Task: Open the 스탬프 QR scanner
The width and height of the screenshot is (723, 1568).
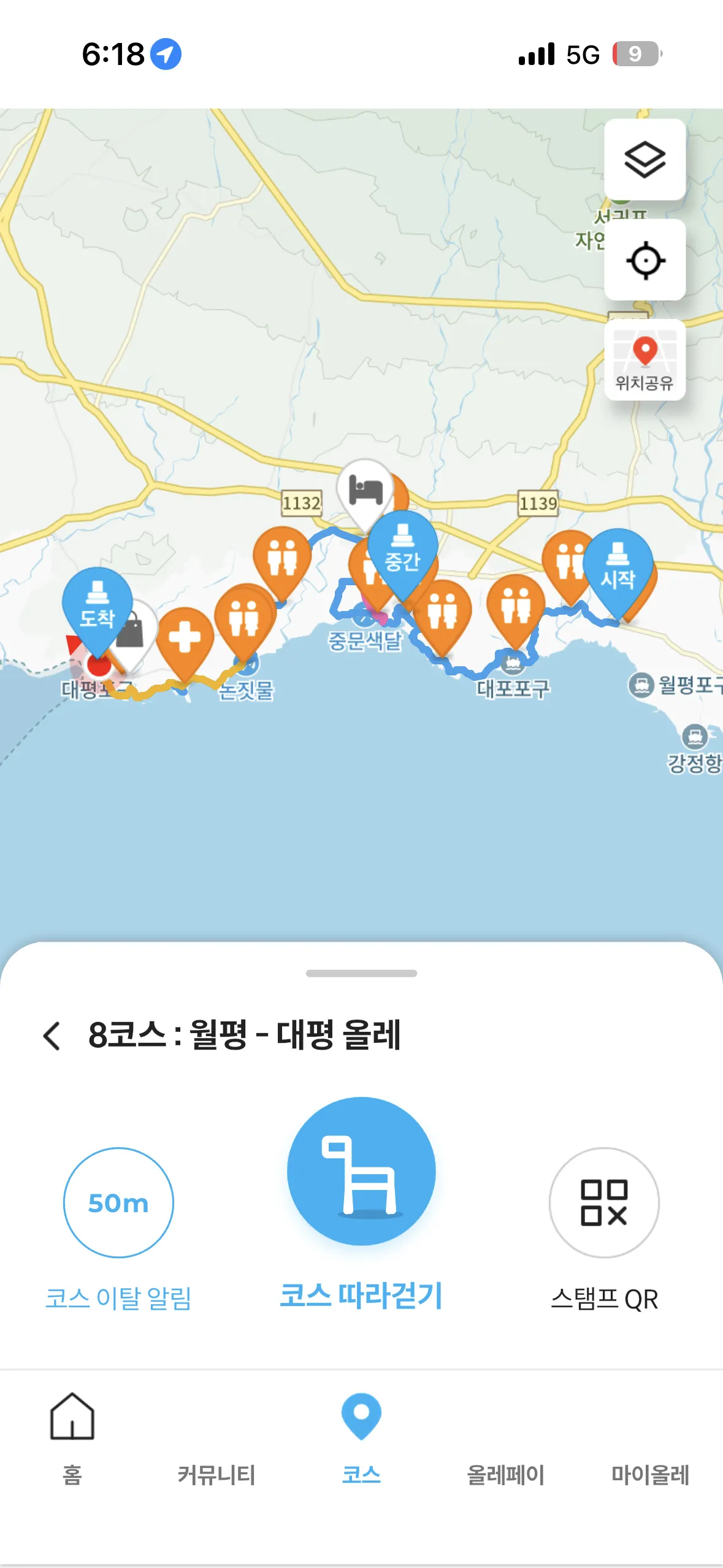Action: tap(603, 1201)
